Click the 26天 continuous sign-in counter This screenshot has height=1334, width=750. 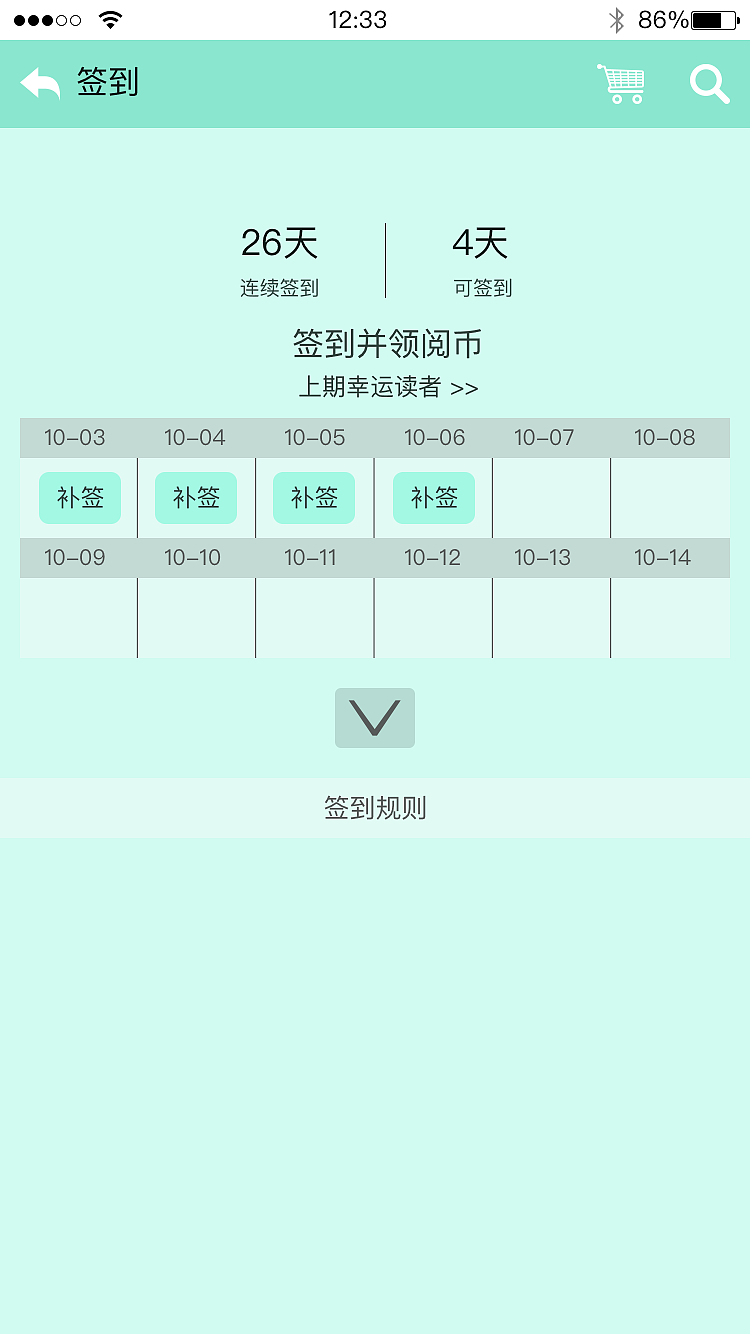coord(278,242)
